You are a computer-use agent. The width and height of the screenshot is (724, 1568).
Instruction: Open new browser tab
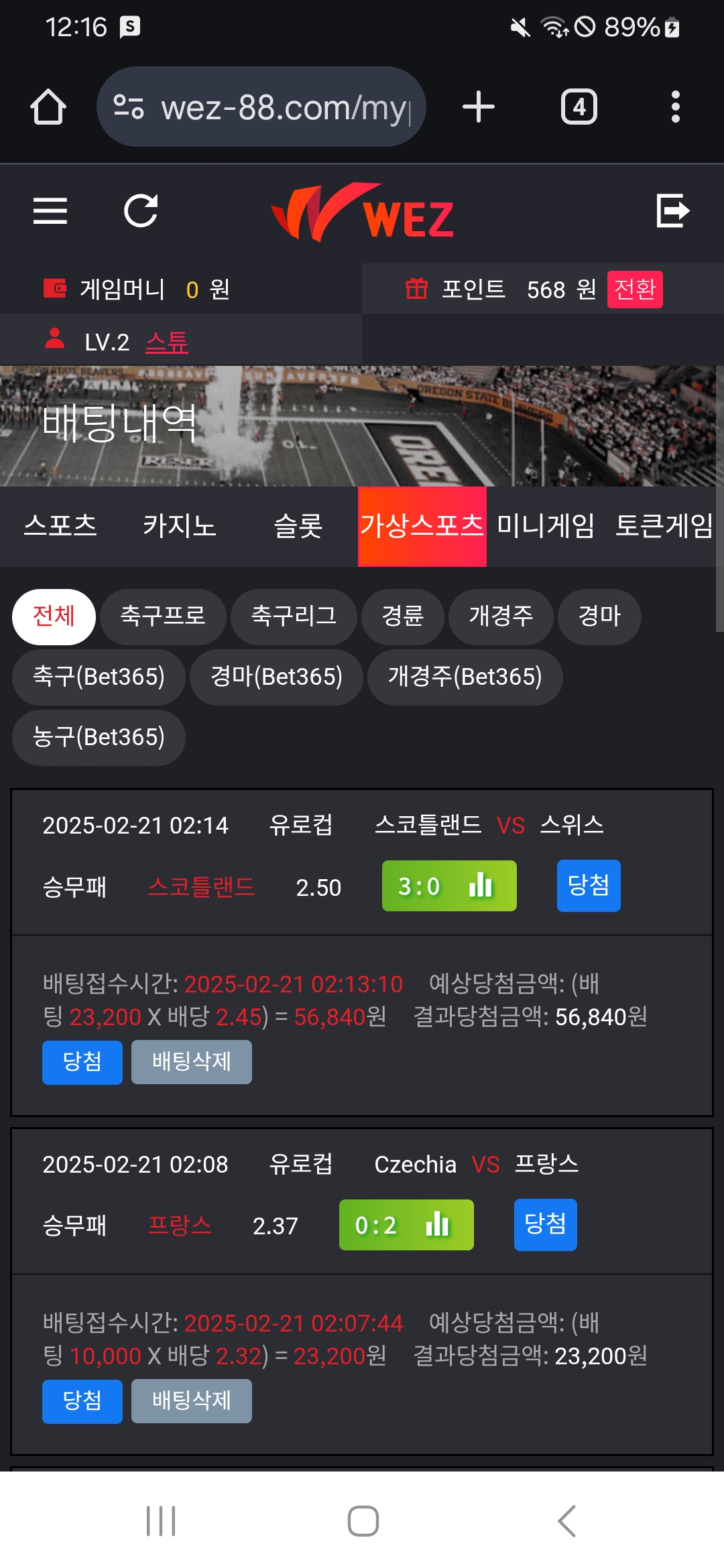coord(479,107)
